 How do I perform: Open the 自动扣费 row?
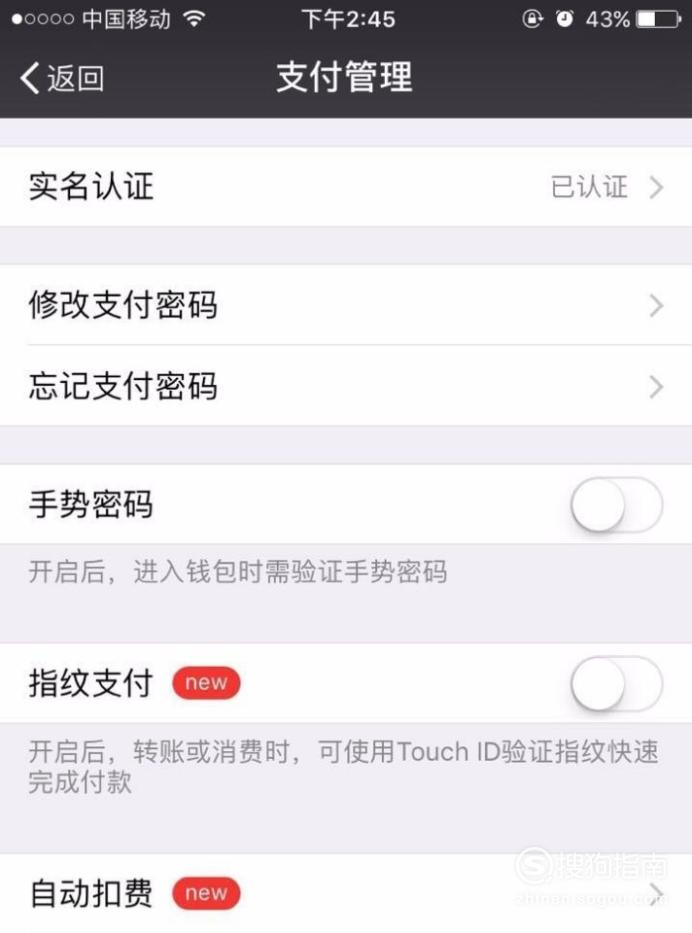pyautogui.click(x=345, y=893)
